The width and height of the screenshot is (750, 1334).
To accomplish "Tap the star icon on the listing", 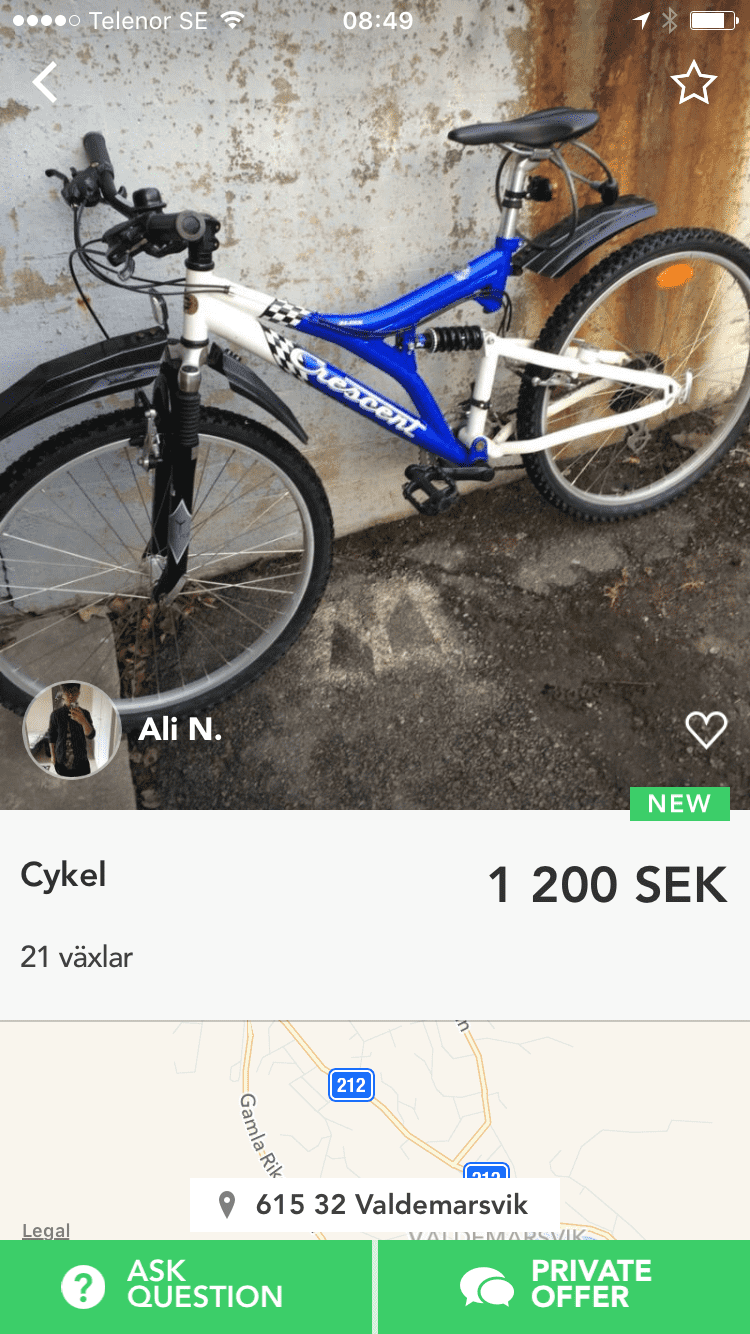I will [693, 83].
